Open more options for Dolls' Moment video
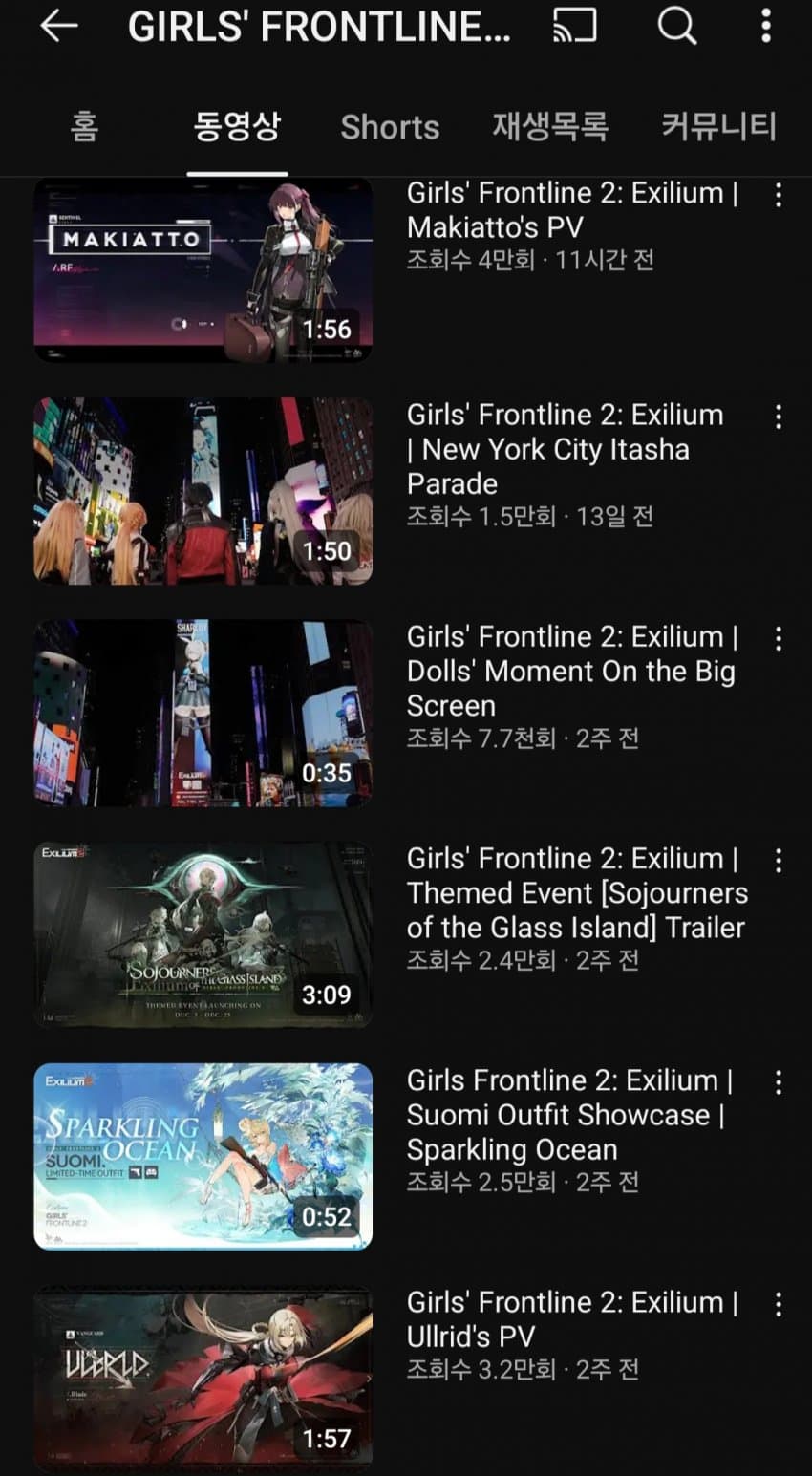The height and width of the screenshot is (1476, 812). point(779,638)
